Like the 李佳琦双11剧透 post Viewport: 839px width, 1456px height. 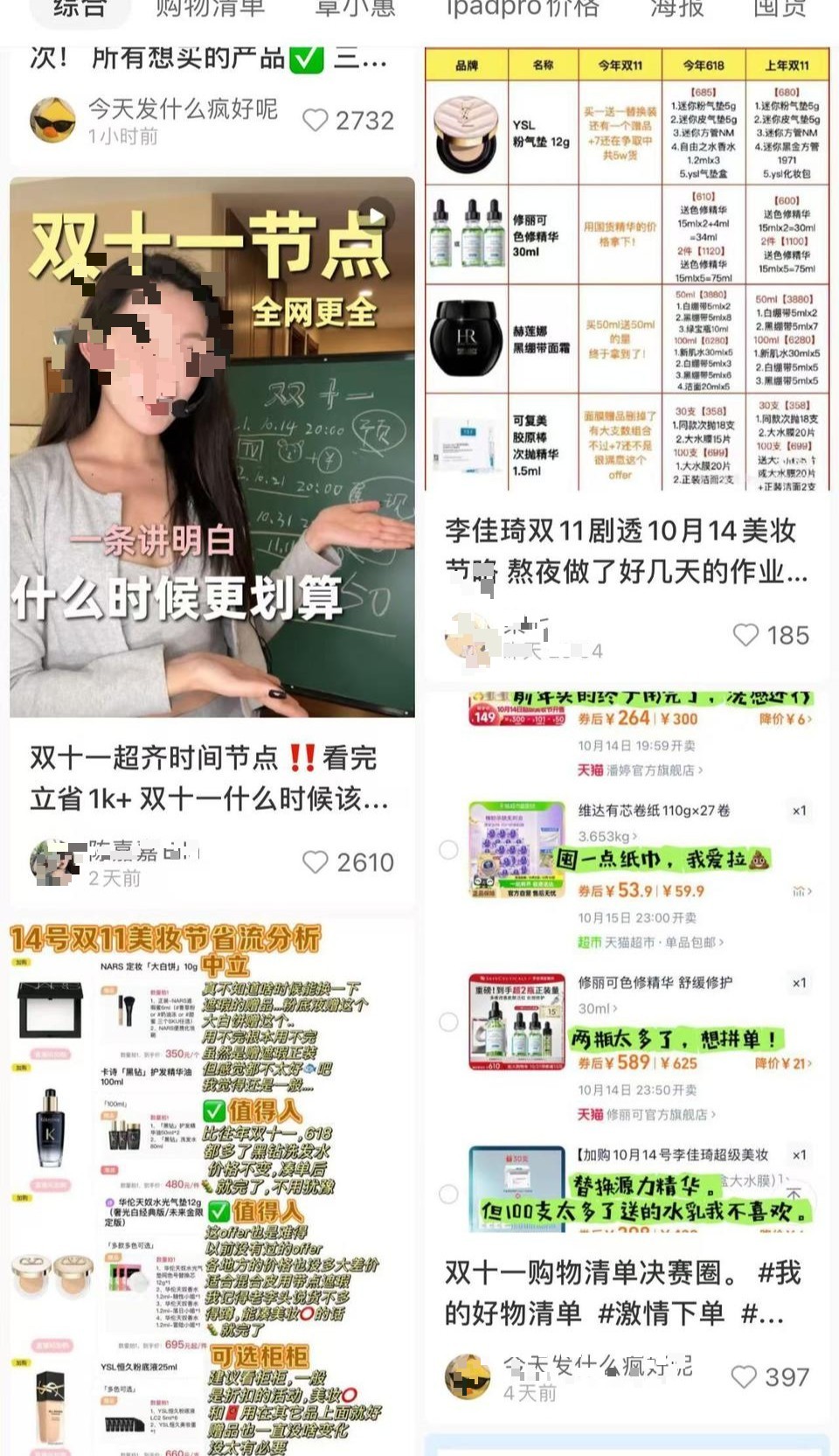click(x=745, y=635)
